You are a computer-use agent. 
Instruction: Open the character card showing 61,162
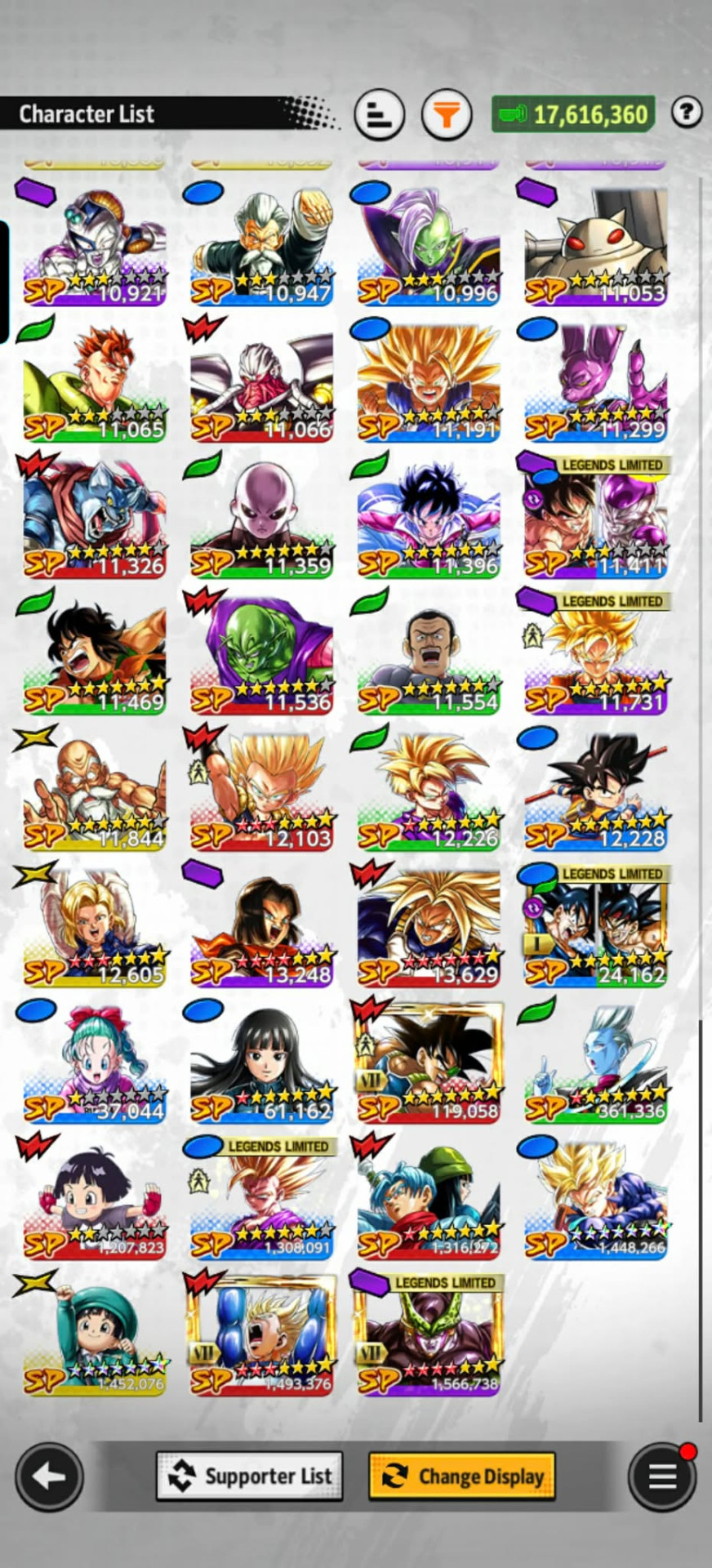(261, 1062)
